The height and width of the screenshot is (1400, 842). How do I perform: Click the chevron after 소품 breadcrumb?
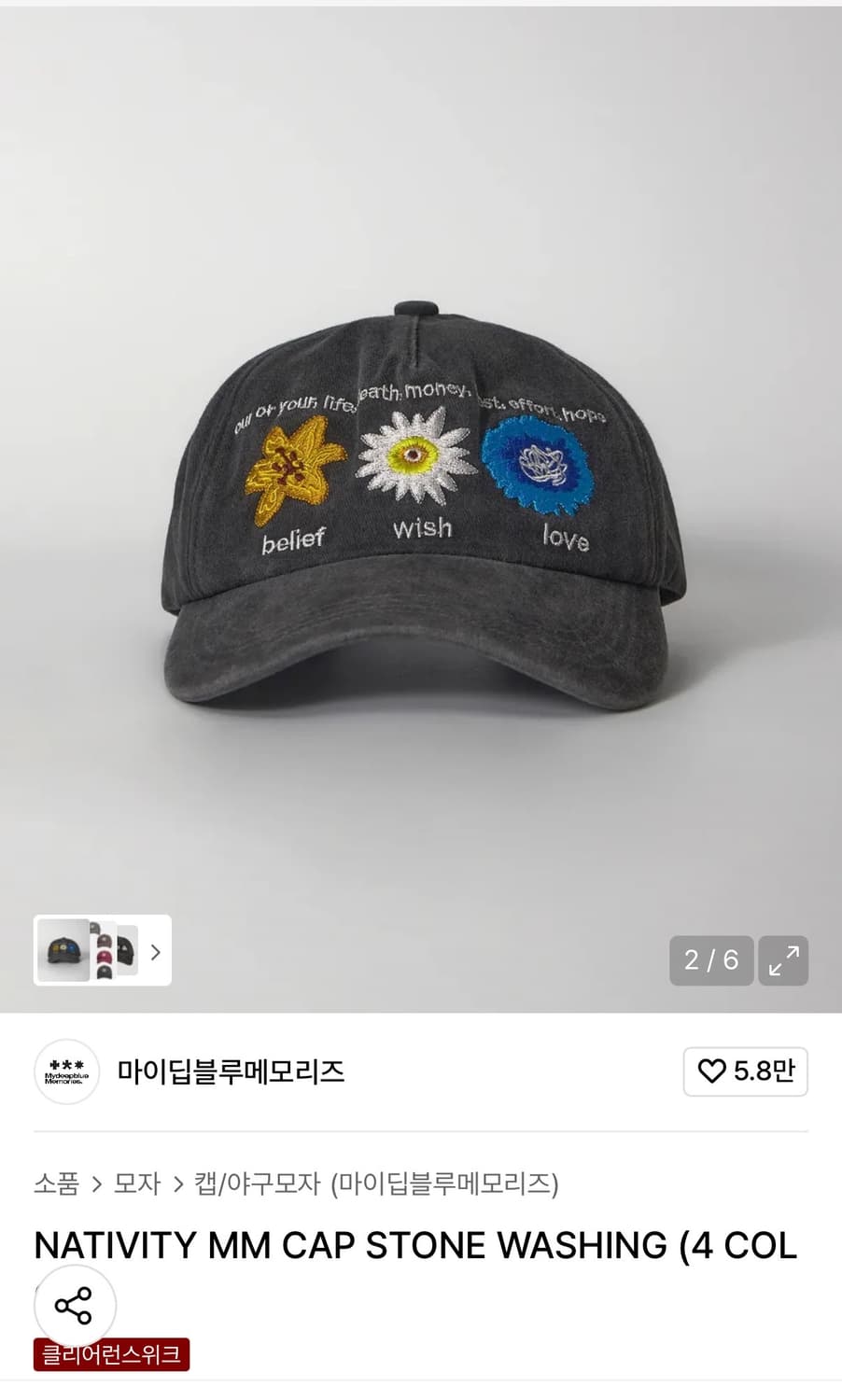[99, 1183]
